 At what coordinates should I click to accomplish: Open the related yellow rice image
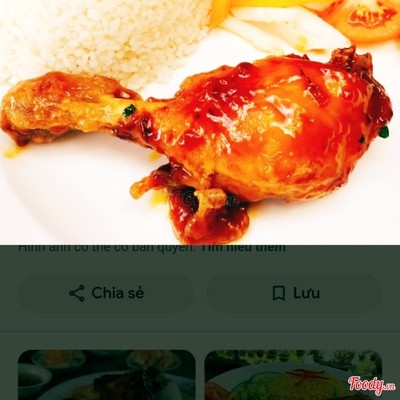[x=293, y=375]
